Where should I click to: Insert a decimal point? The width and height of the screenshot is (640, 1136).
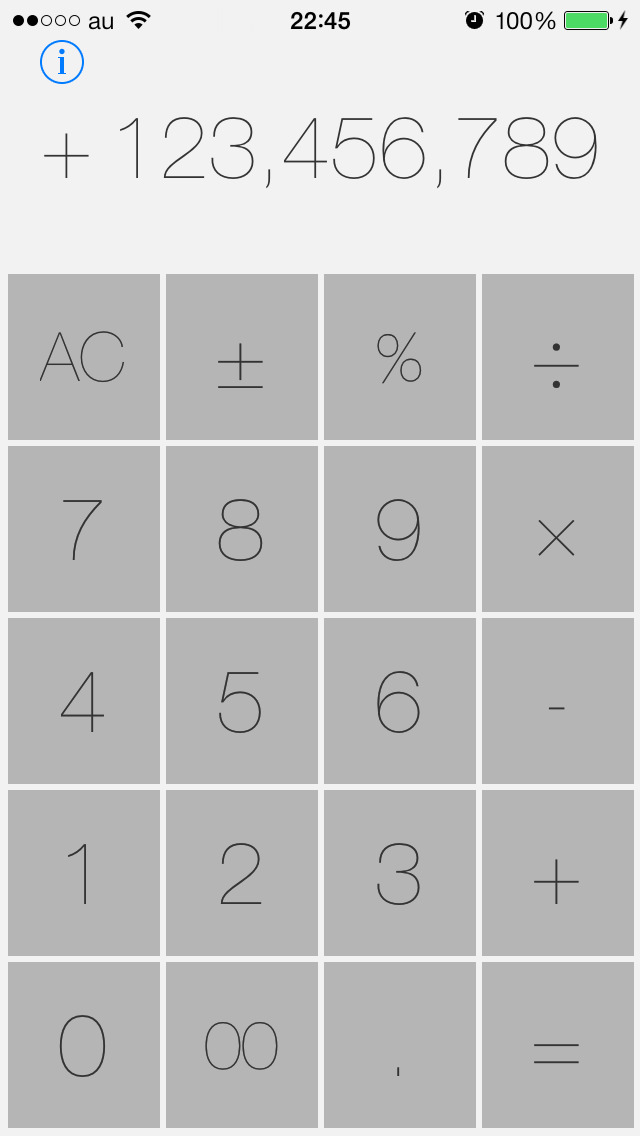(x=400, y=1045)
